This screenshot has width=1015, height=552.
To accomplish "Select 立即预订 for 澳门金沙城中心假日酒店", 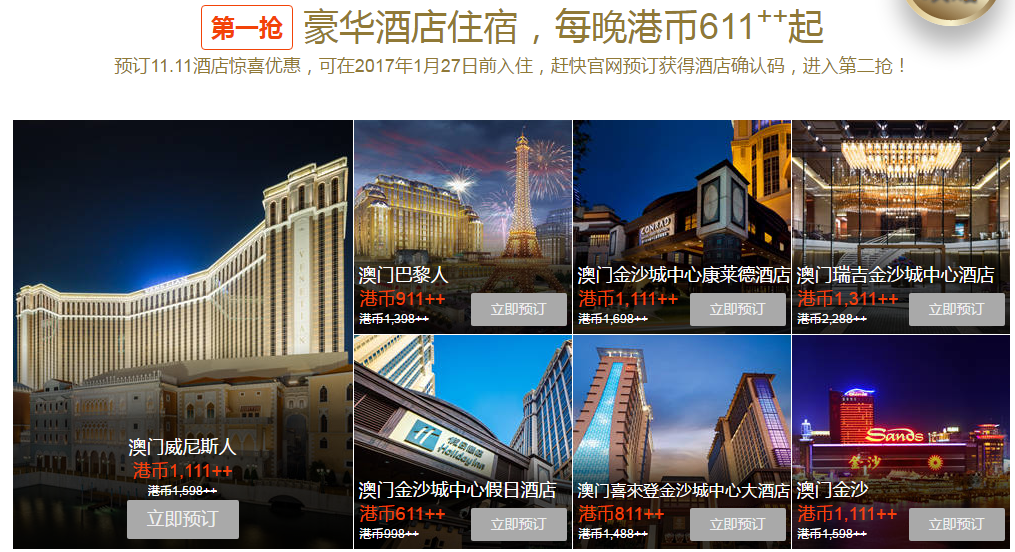I will [x=518, y=524].
